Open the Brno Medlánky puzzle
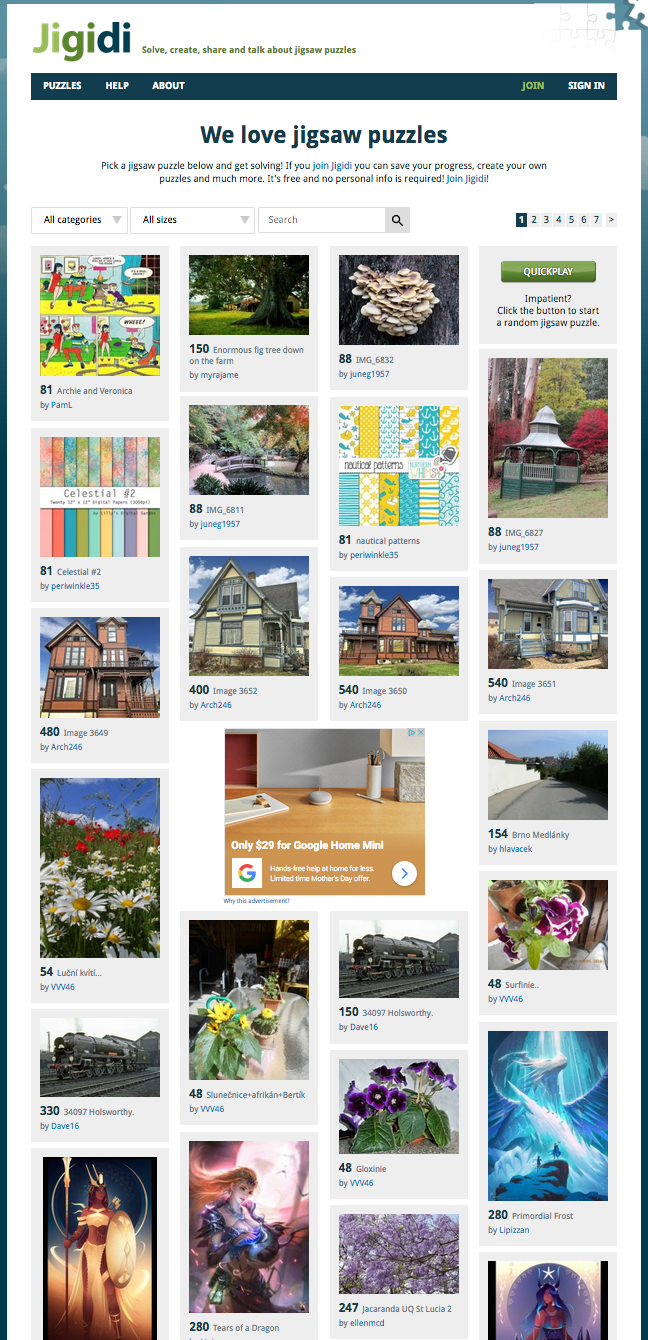 tap(547, 775)
